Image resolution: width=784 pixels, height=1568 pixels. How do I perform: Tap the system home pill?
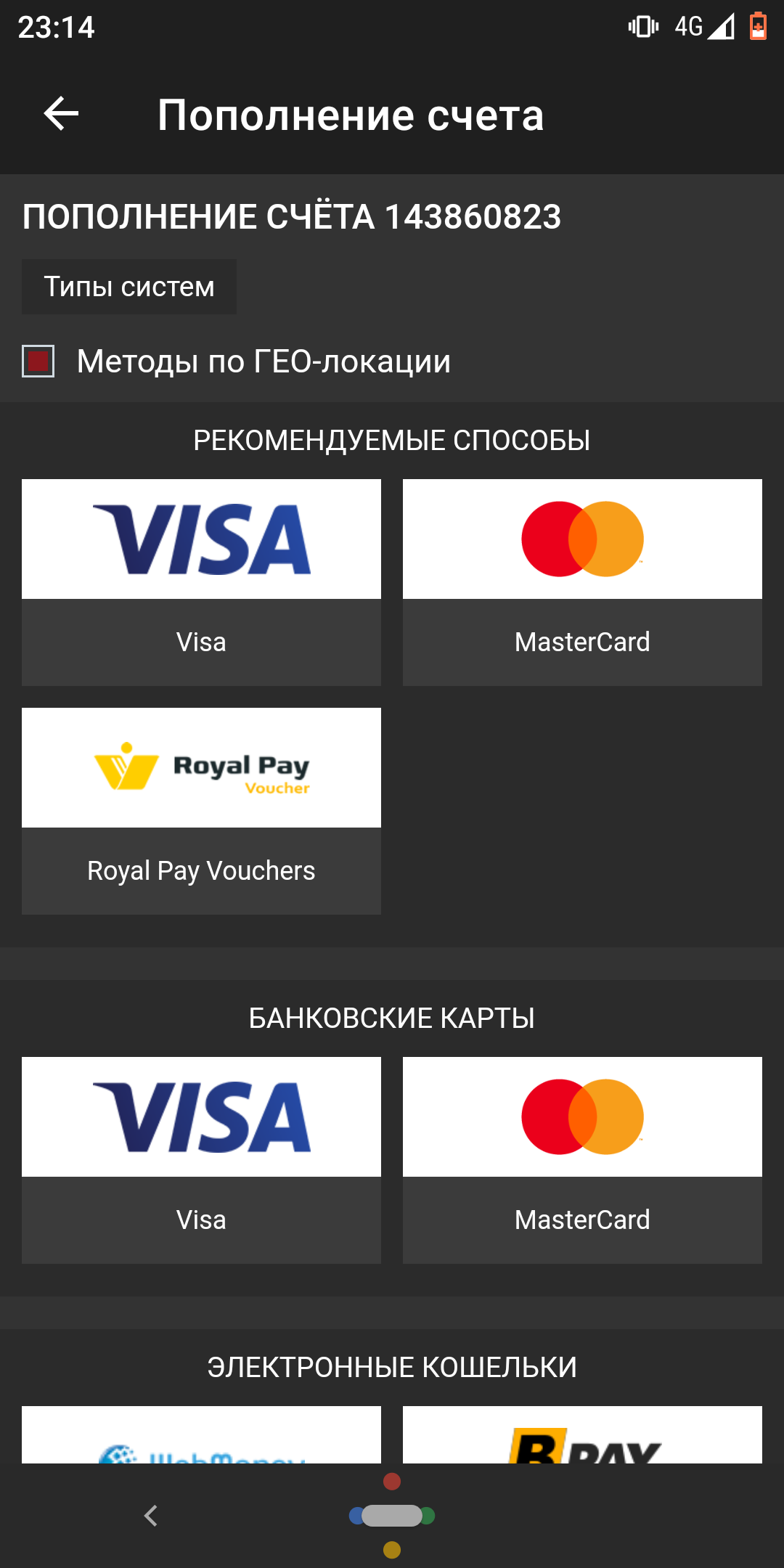(392, 1516)
